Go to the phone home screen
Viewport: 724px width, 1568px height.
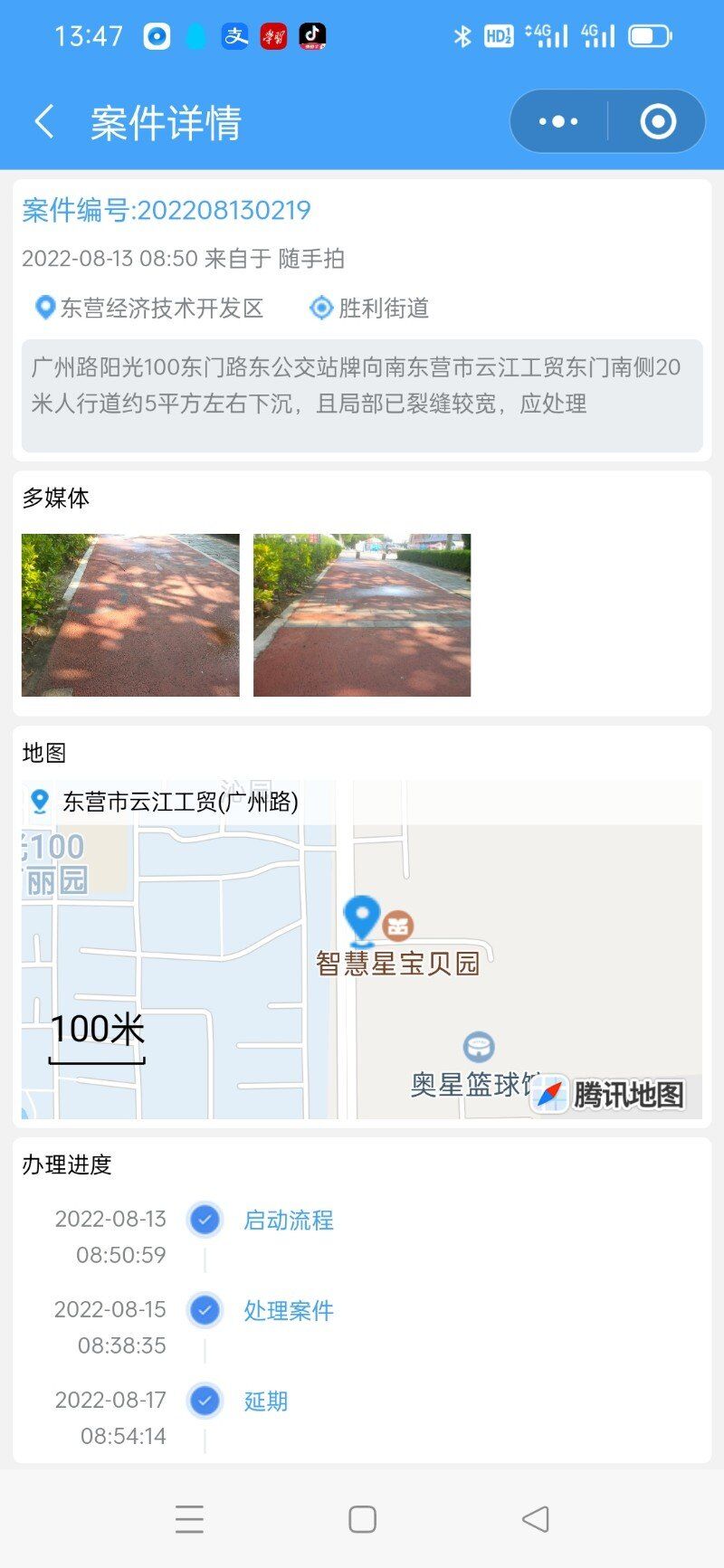coord(362,1519)
